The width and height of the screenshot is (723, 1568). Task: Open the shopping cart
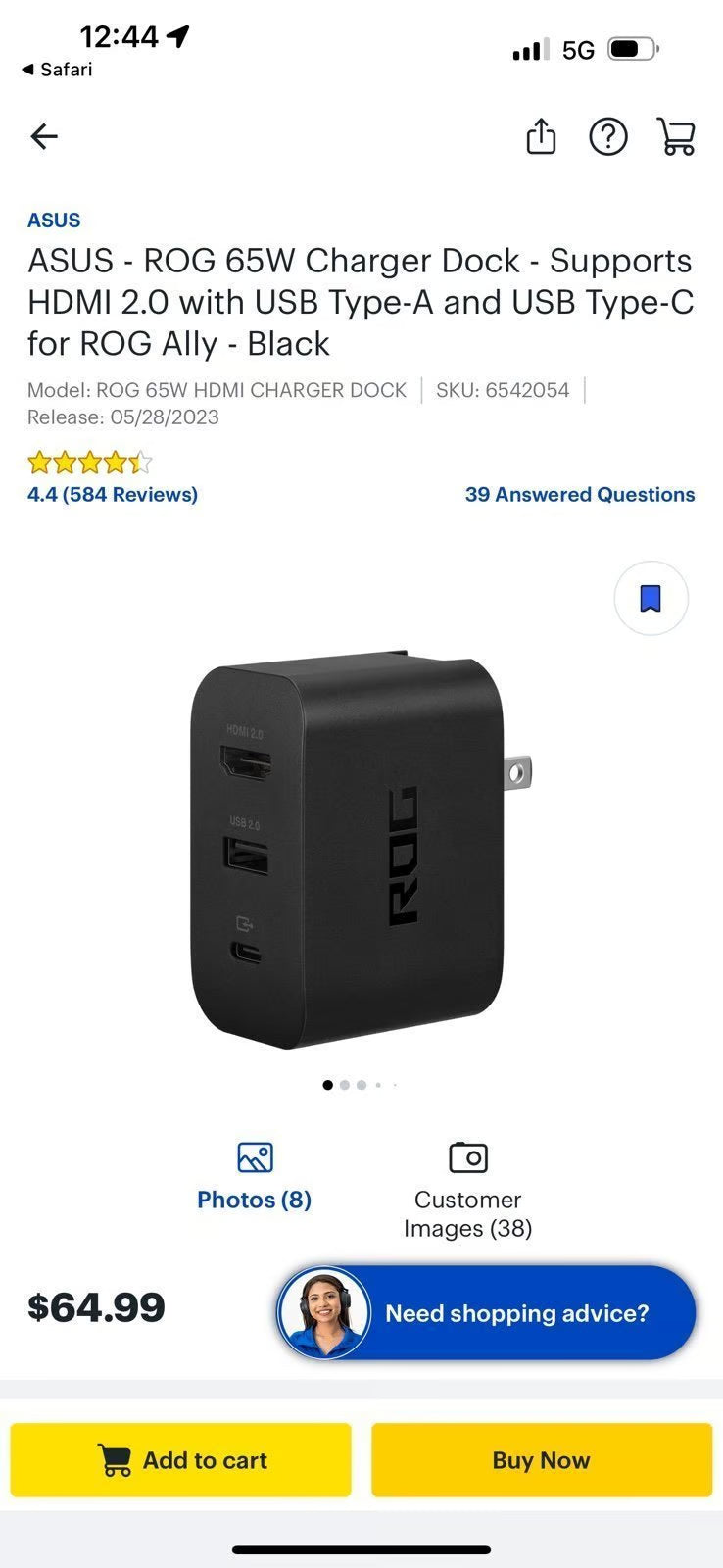[676, 136]
